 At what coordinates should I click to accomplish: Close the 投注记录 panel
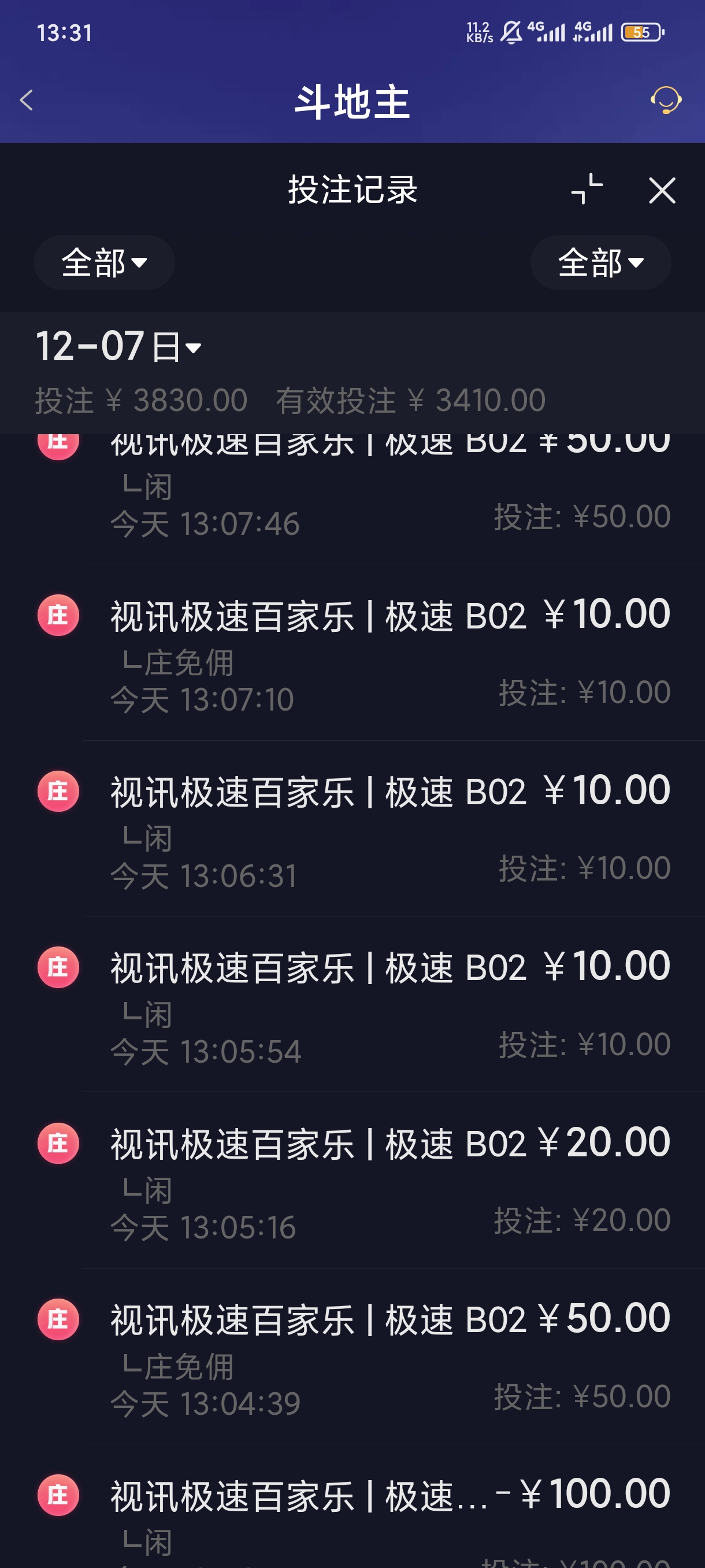[662, 191]
